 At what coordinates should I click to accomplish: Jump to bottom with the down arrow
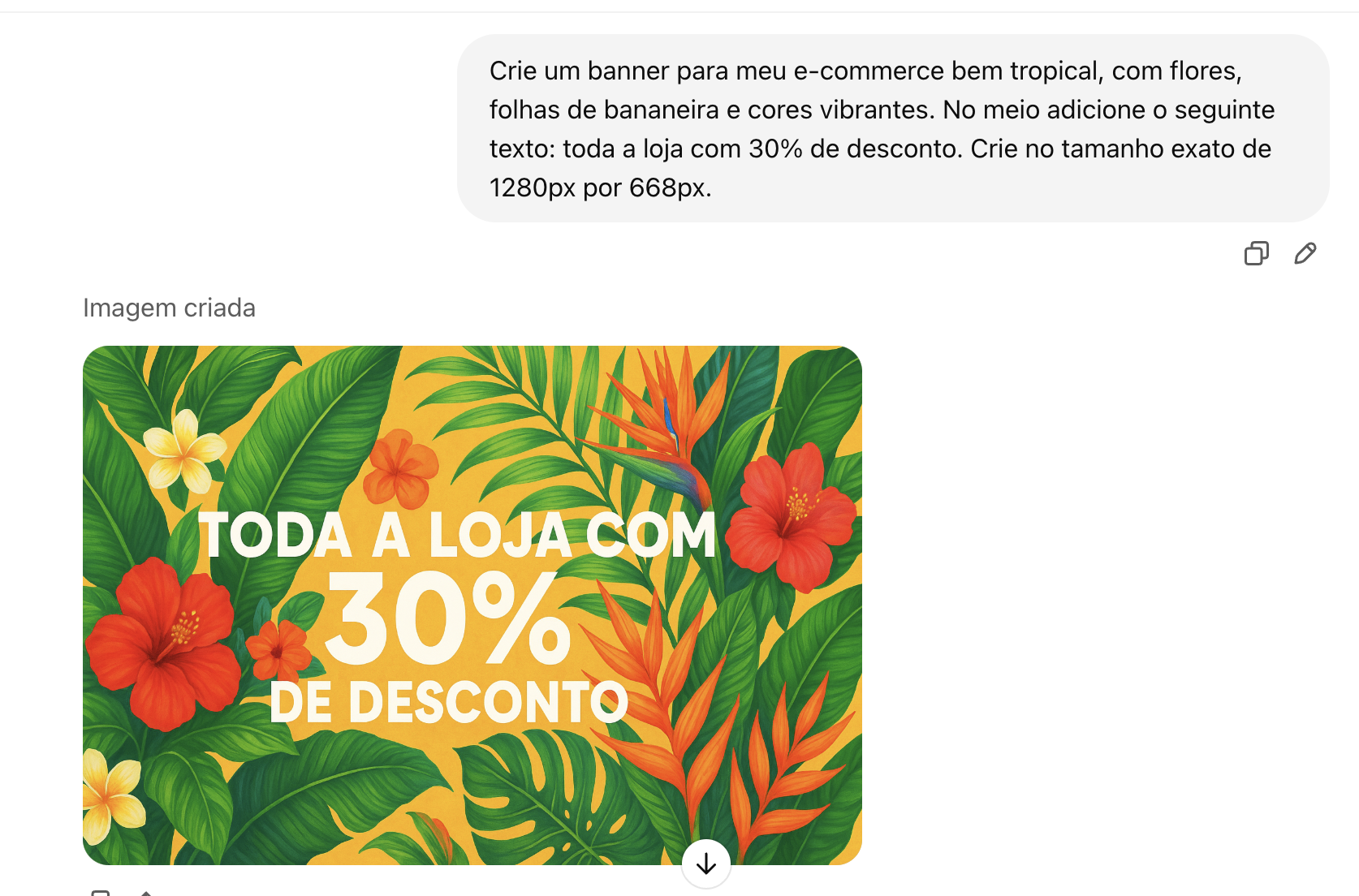(705, 864)
